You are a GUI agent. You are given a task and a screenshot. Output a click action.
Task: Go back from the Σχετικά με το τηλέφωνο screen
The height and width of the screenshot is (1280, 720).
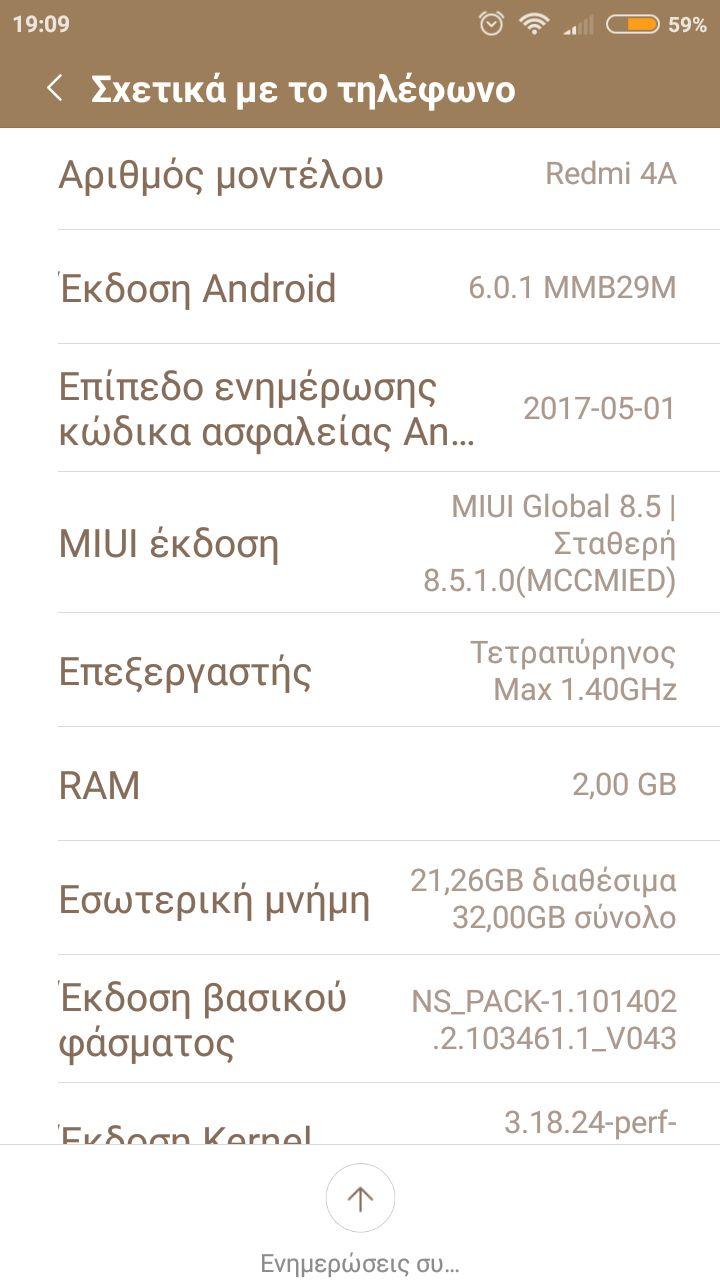[56, 89]
